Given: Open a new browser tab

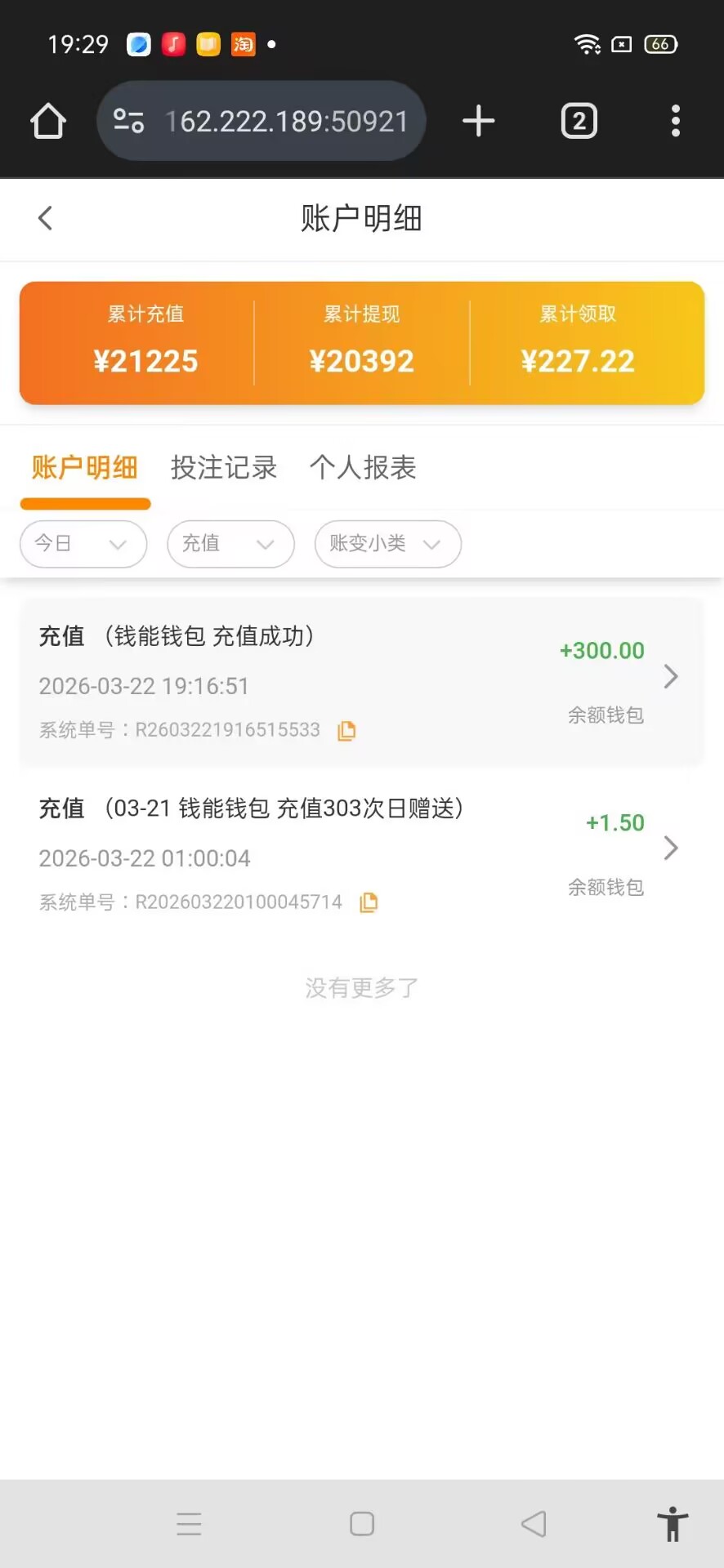Looking at the screenshot, I should pos(479,121).
